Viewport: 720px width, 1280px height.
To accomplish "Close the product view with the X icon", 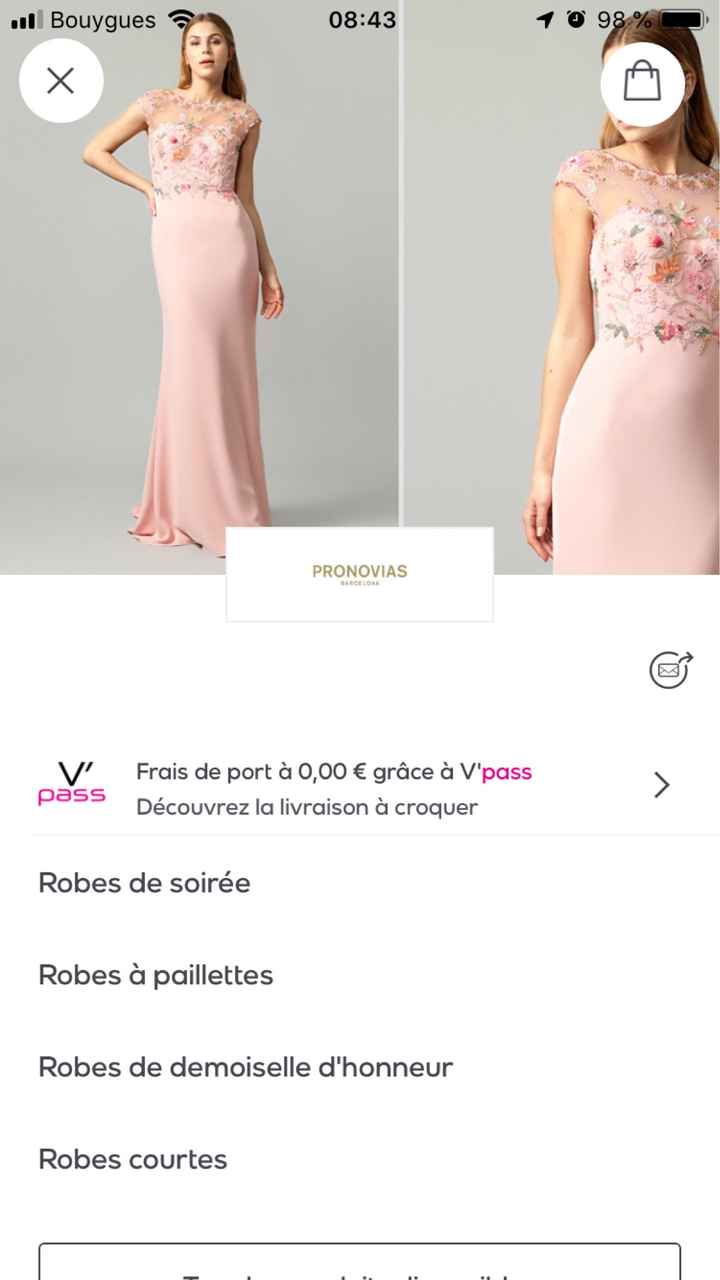I will pyautogui.click(x=60, y=82).
